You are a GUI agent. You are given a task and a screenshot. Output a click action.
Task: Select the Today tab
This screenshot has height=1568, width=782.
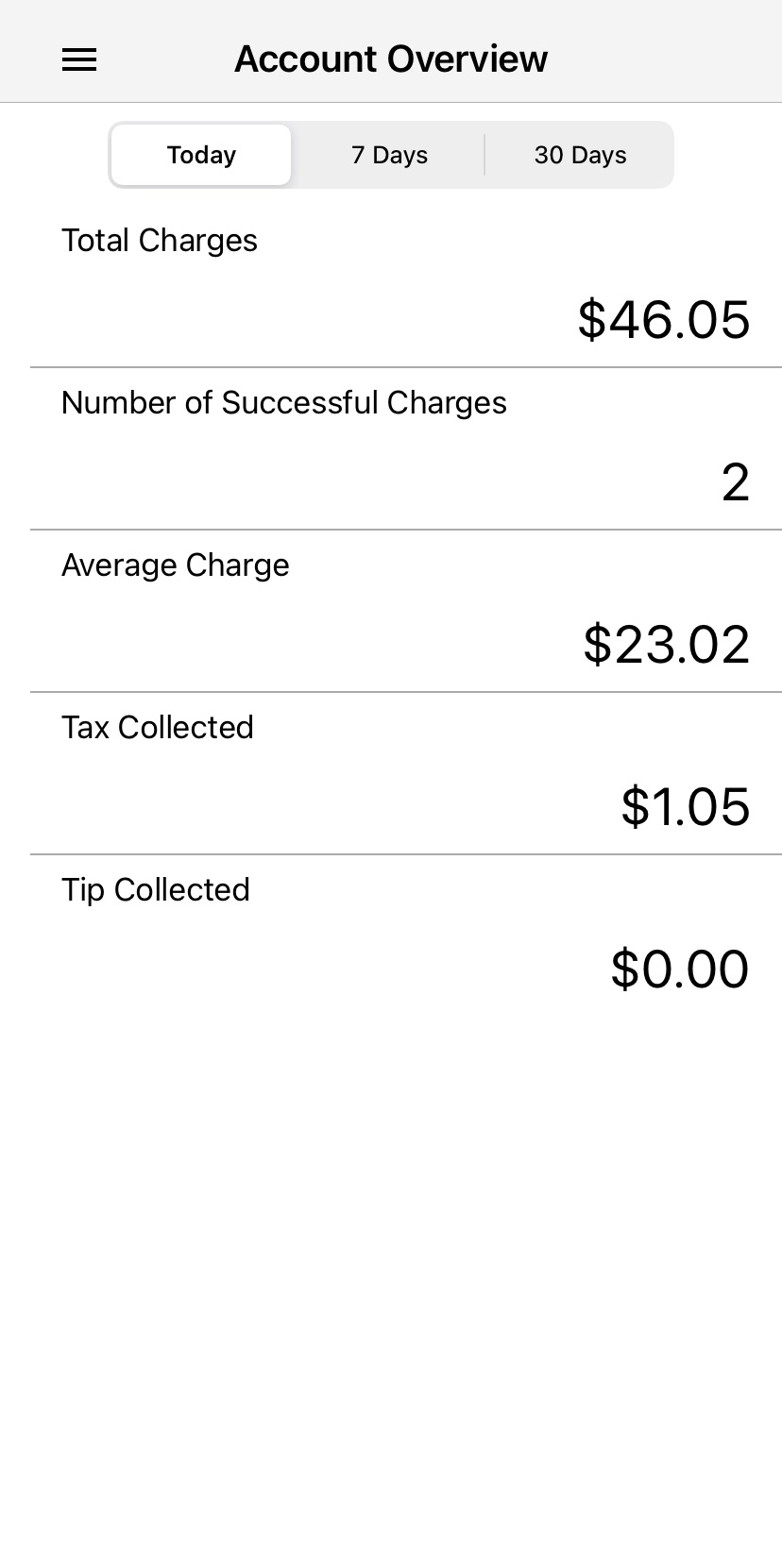coord(200,154)
